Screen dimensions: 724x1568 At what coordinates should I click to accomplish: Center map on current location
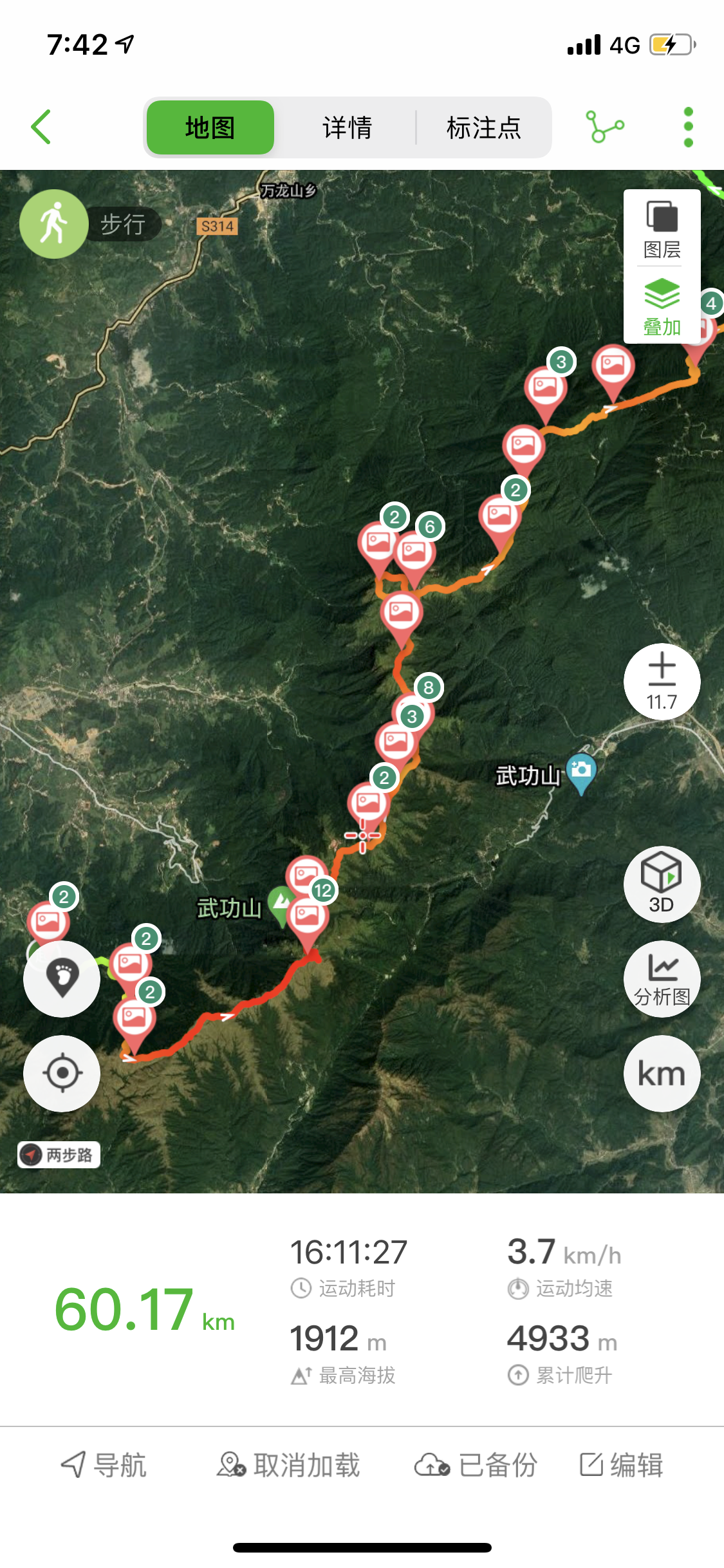click(62, 1073)
